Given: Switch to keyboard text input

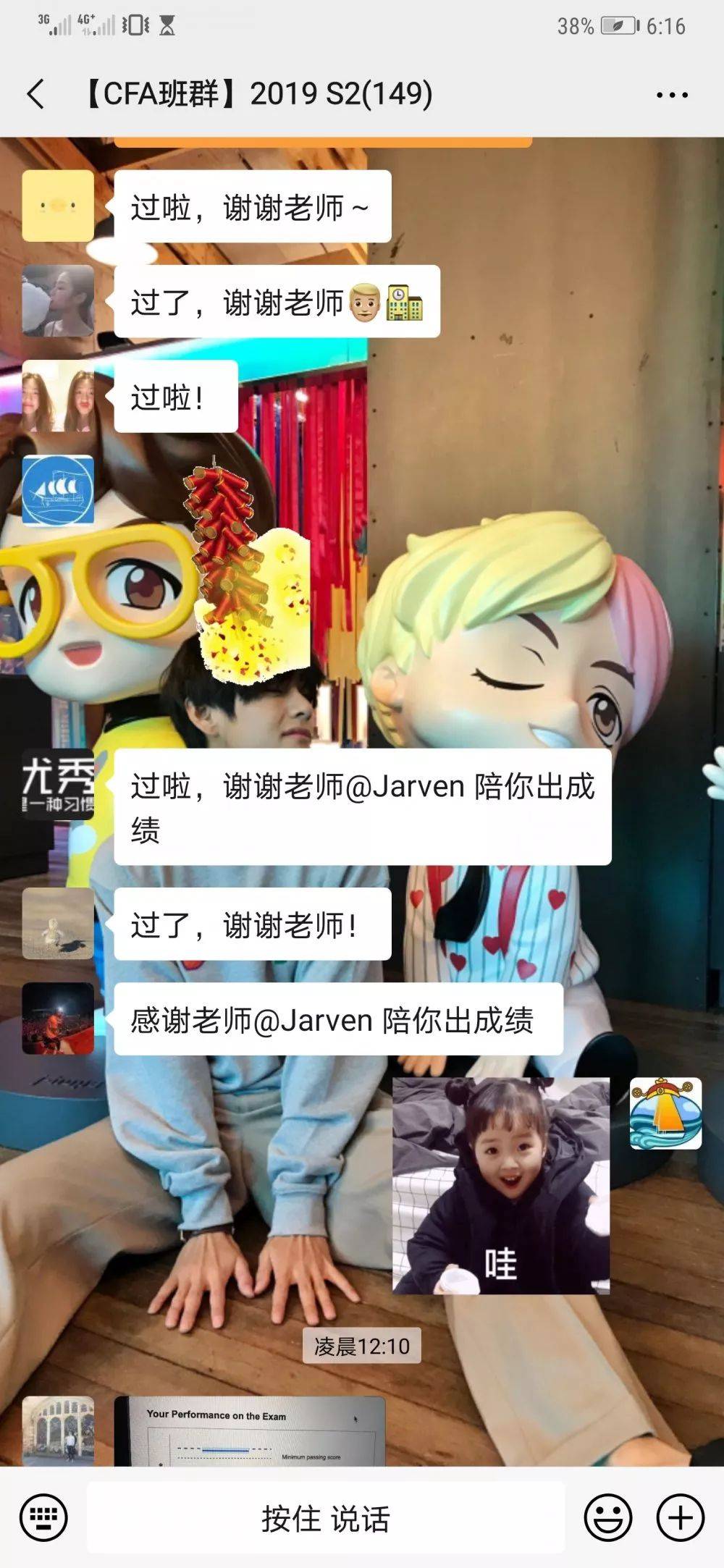Looking at the screenshot, I should [43, 1517].
